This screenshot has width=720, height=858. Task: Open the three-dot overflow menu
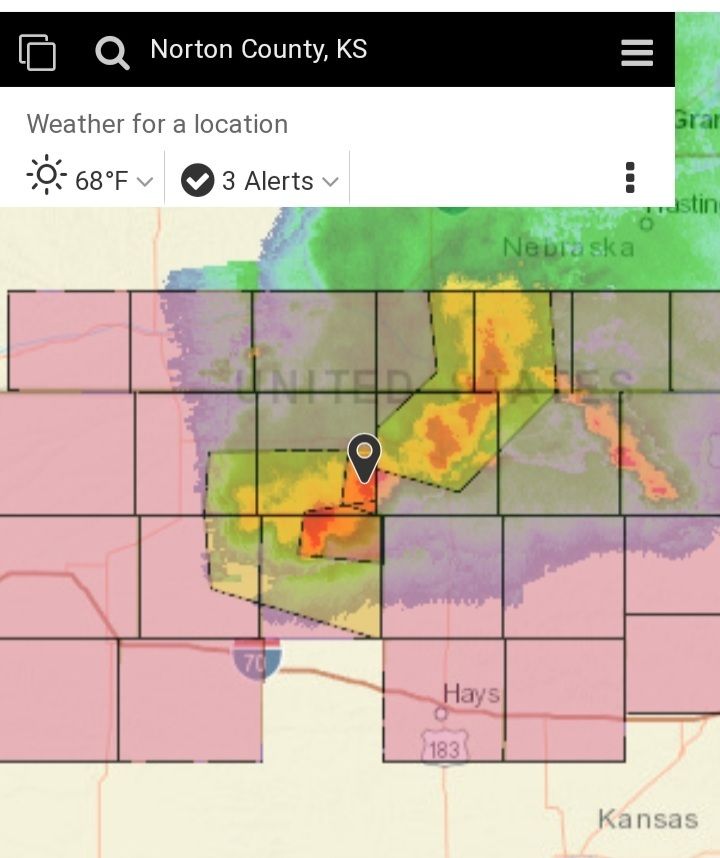(630, 178)
